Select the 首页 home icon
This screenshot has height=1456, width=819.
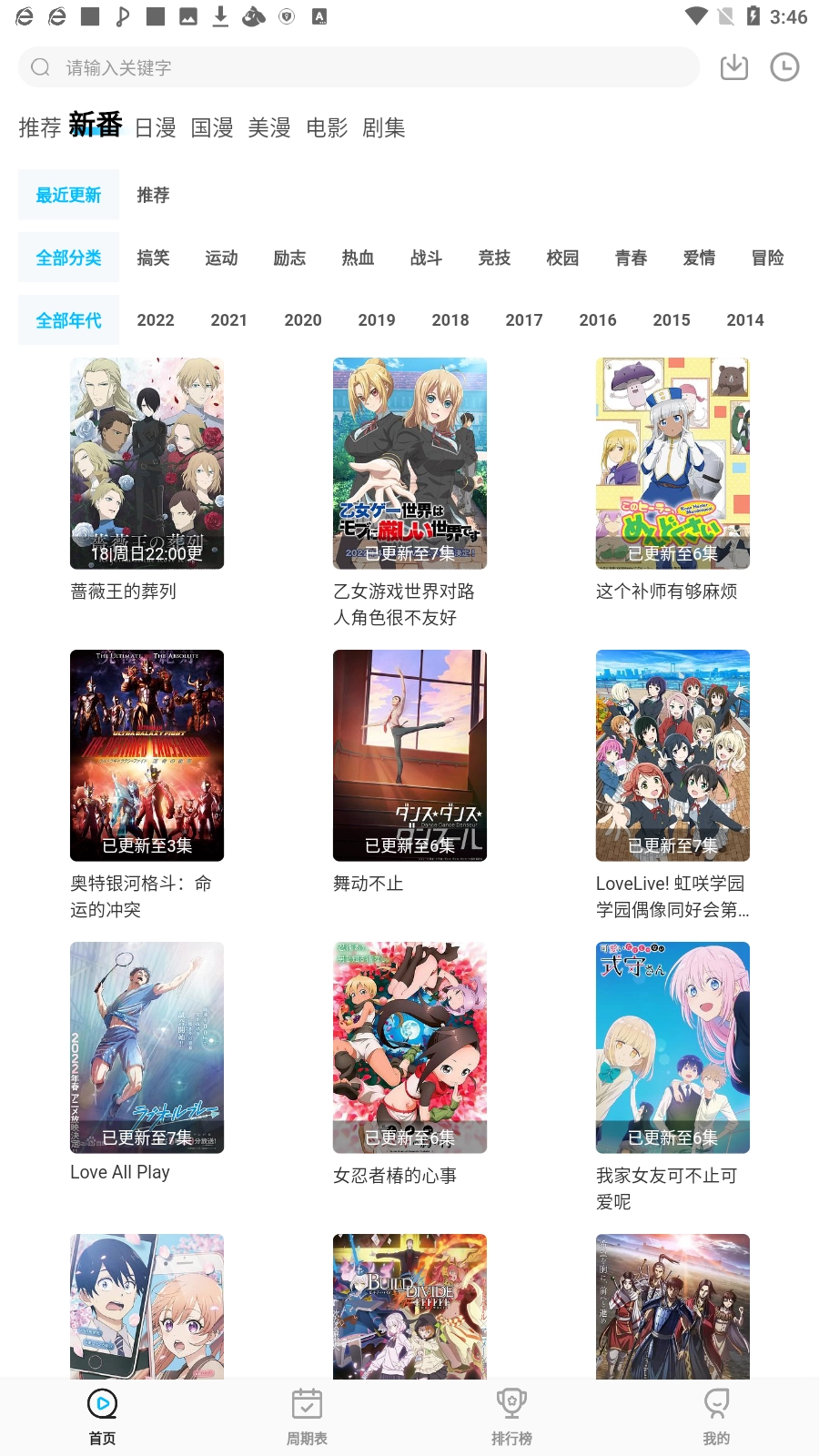click(102, 1405)
